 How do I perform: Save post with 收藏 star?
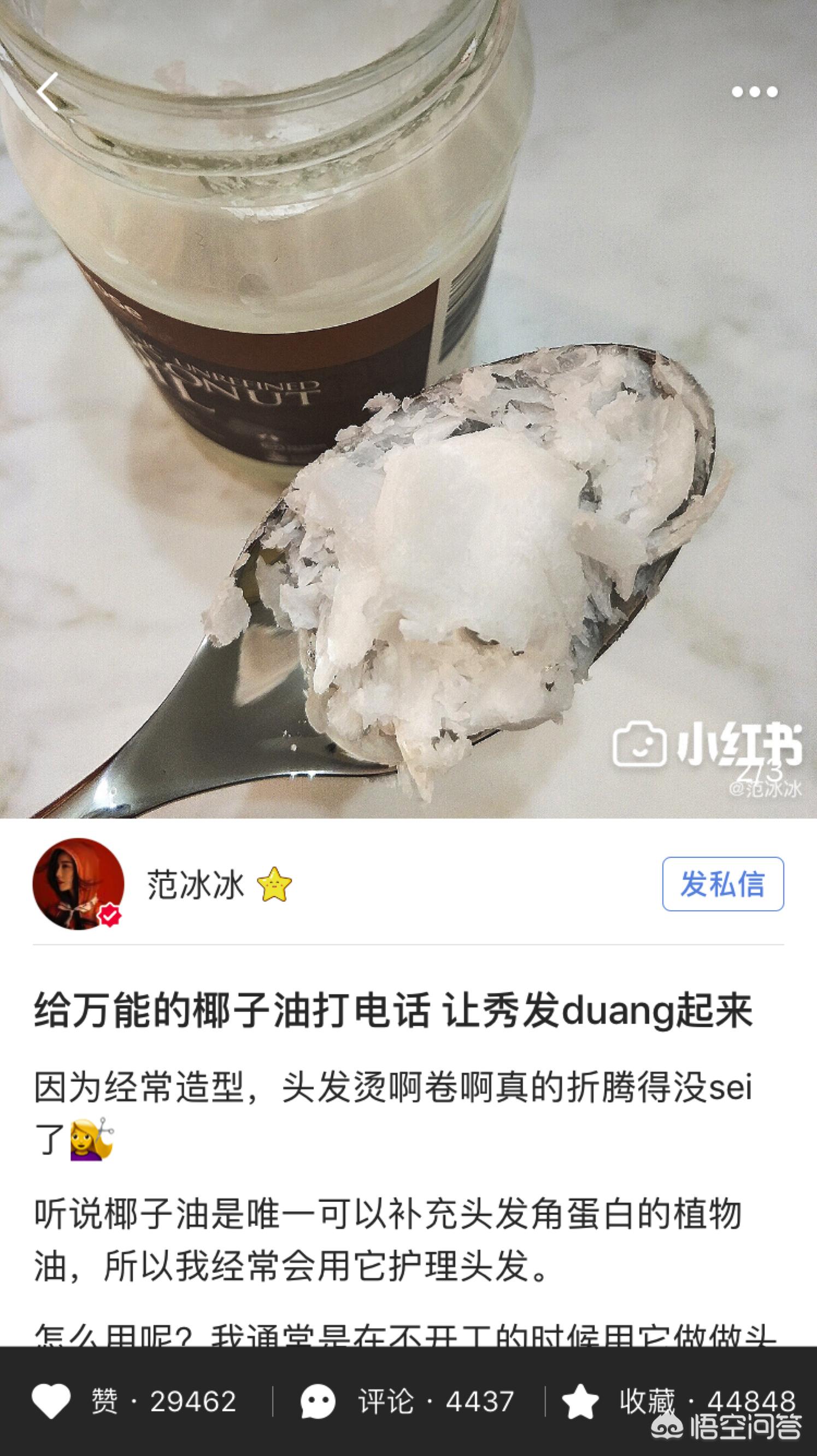(580, 1401)
